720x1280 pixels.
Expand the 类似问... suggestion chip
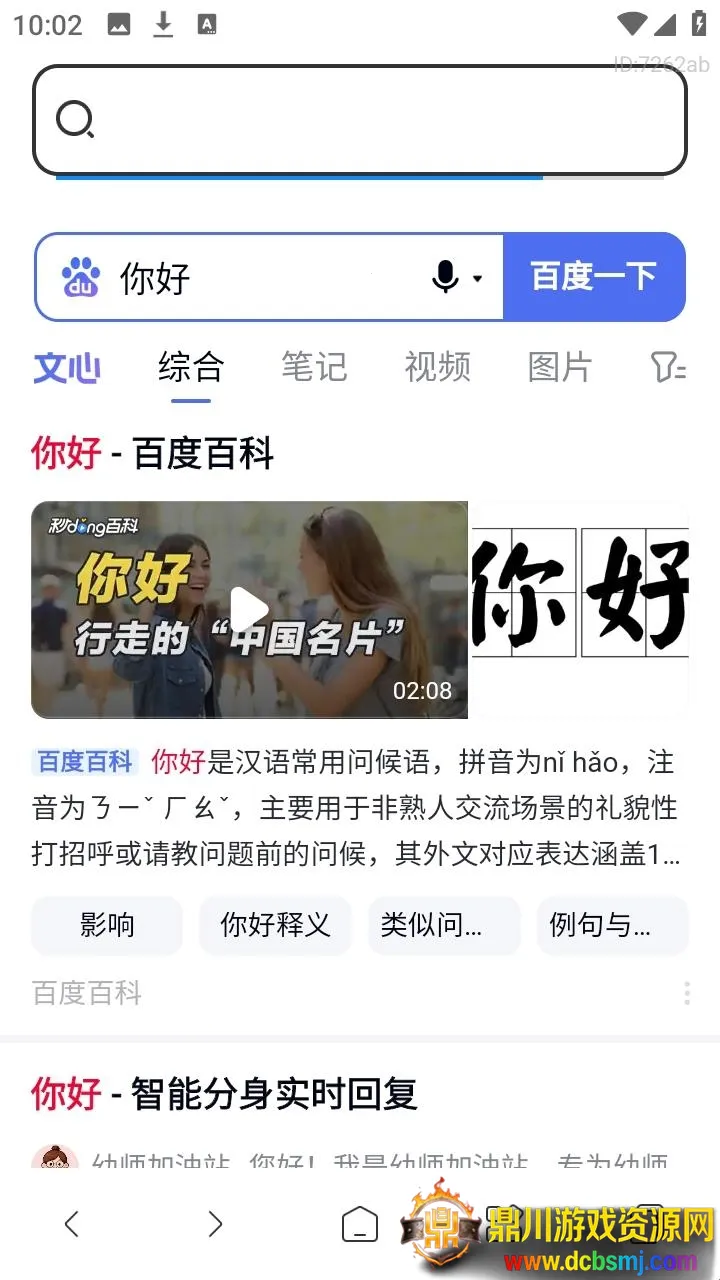[x=444, y=926]
